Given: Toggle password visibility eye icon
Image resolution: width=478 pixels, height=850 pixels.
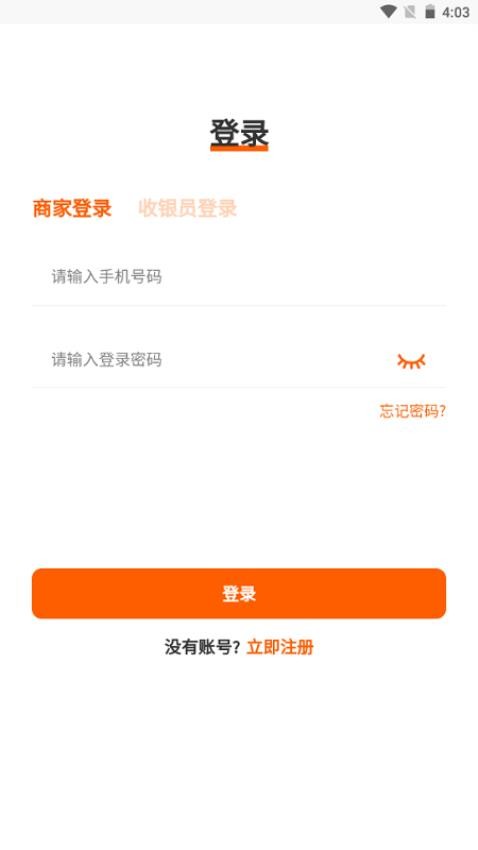Looking at the screenshot, I should [x=411, y=361].
